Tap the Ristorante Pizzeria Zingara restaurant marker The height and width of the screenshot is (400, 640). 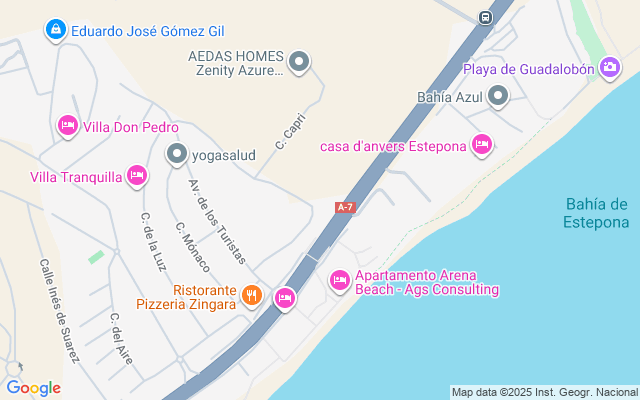tap(252, 296)
